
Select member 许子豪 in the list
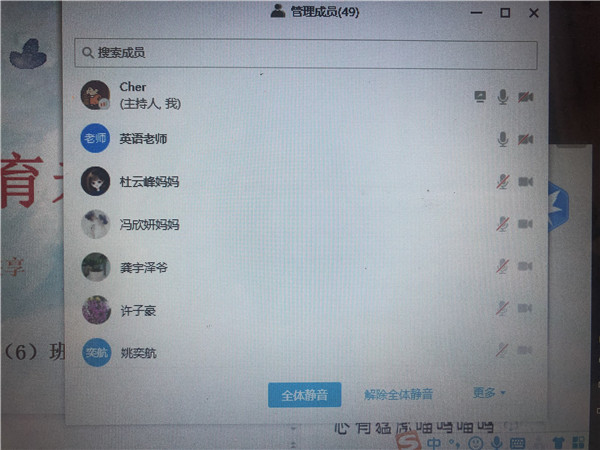tap(138, 311)
